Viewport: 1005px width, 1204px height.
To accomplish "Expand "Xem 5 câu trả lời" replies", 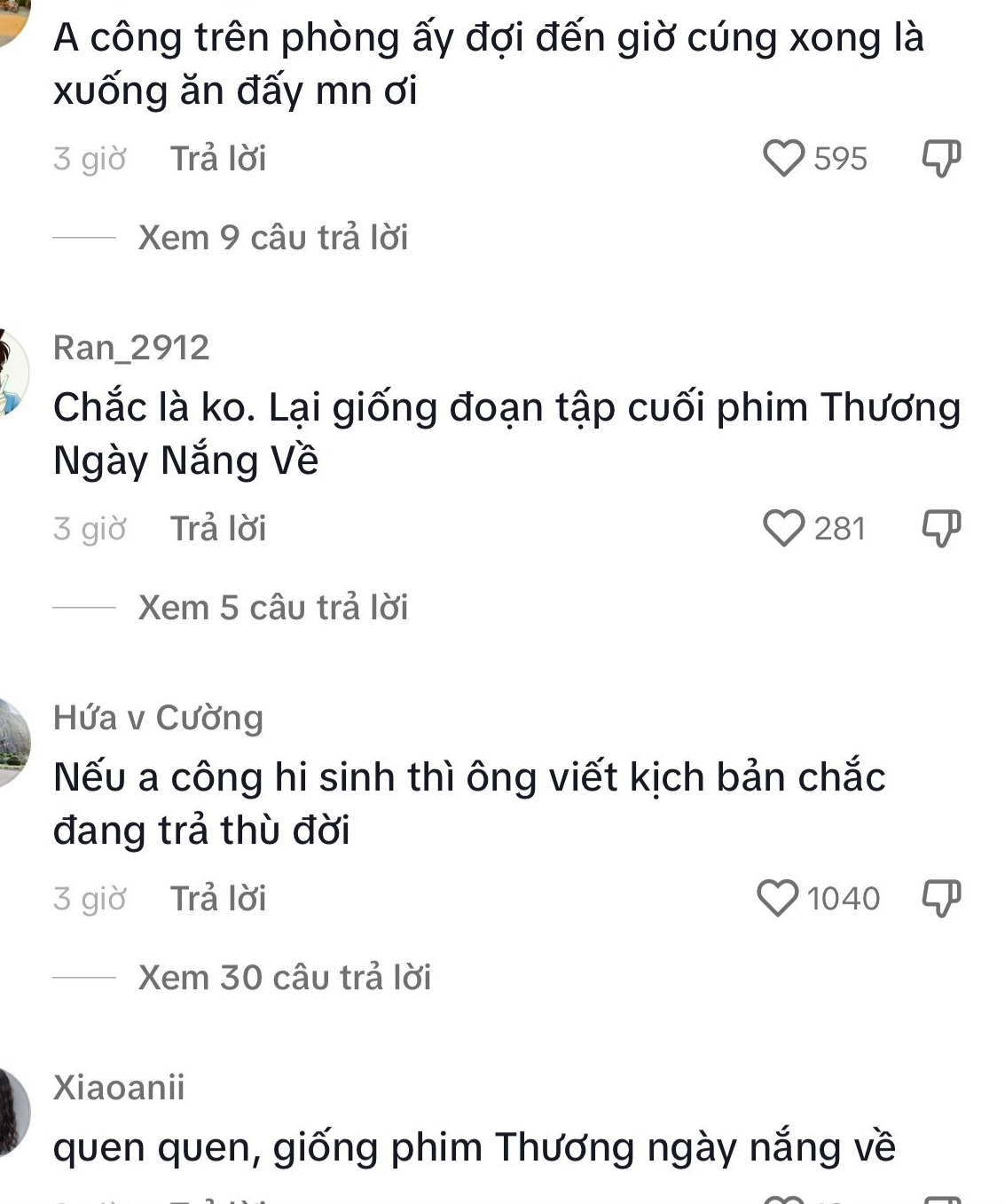I will pos(272,608).
